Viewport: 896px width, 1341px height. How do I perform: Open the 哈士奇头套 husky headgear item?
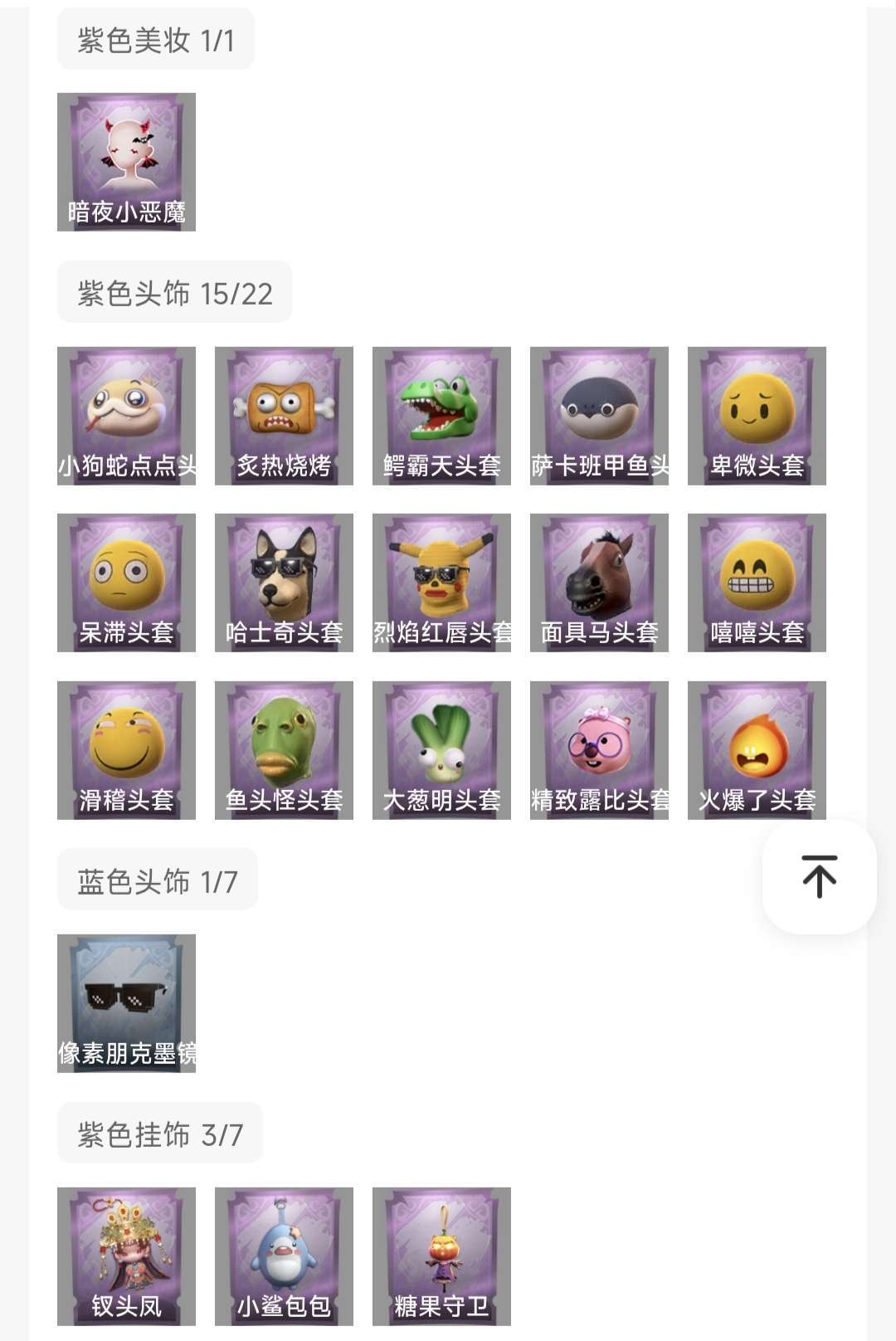click(x=282, y=581)
